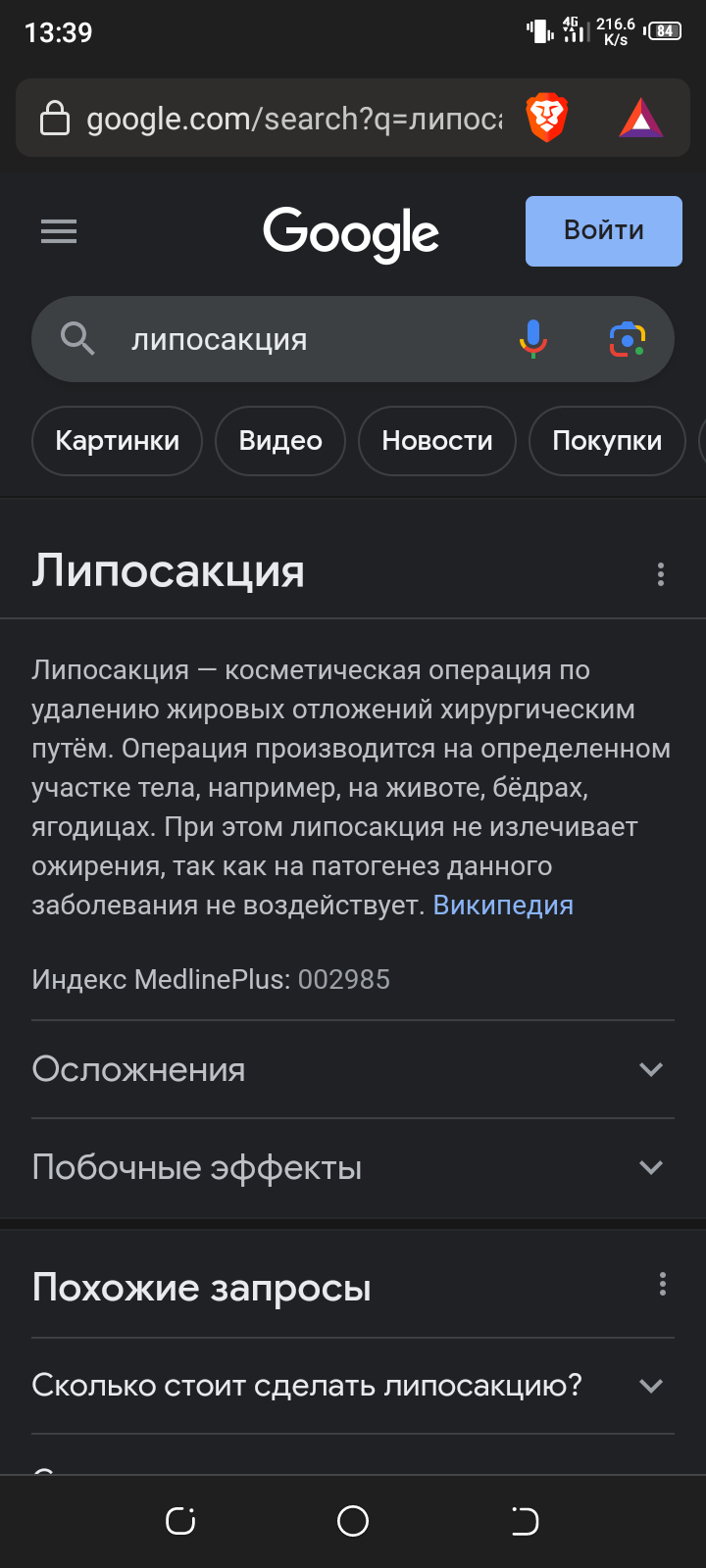Open Google Lens camera search

[x=628, y=339]
